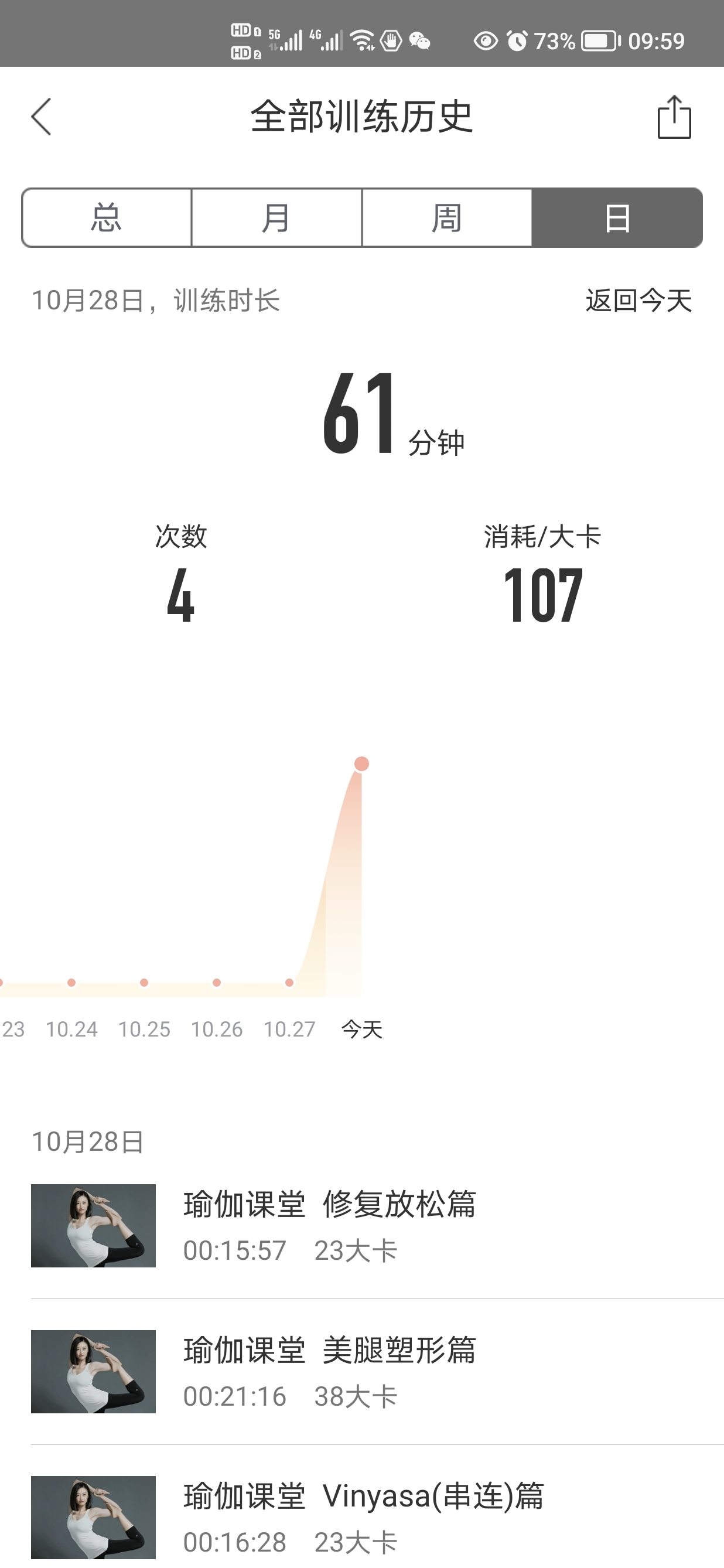This screenshot has height=1568, width=724.
Task: Switch to the 周 tab
Action: 447,217
